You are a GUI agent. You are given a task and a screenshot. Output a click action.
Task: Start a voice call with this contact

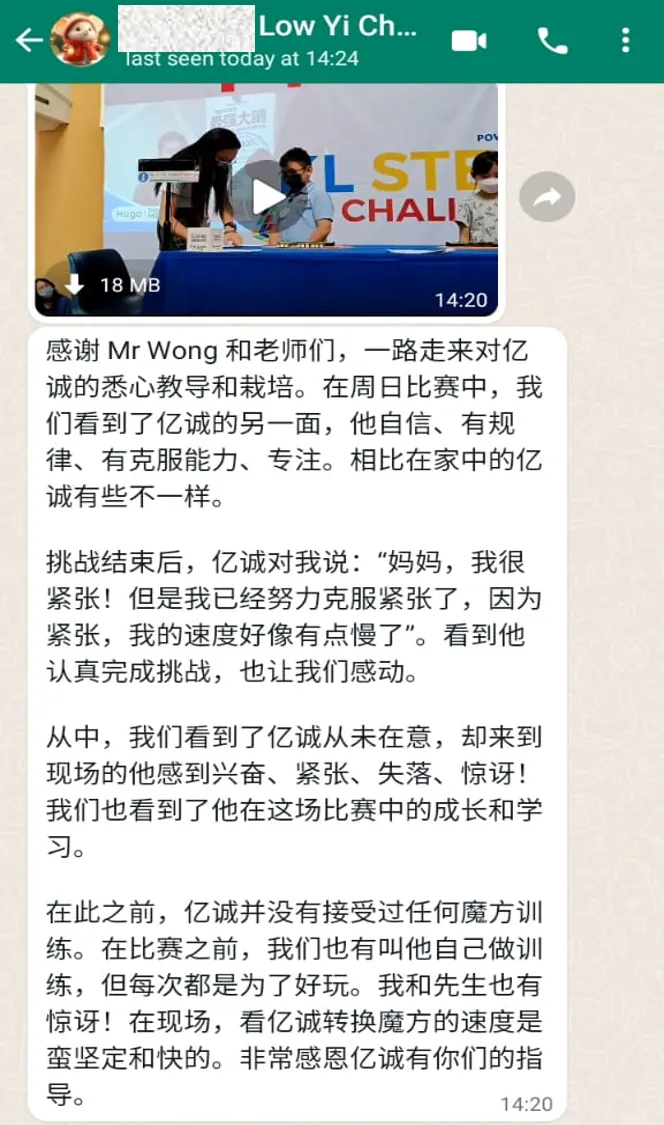[x=552, y=40]
